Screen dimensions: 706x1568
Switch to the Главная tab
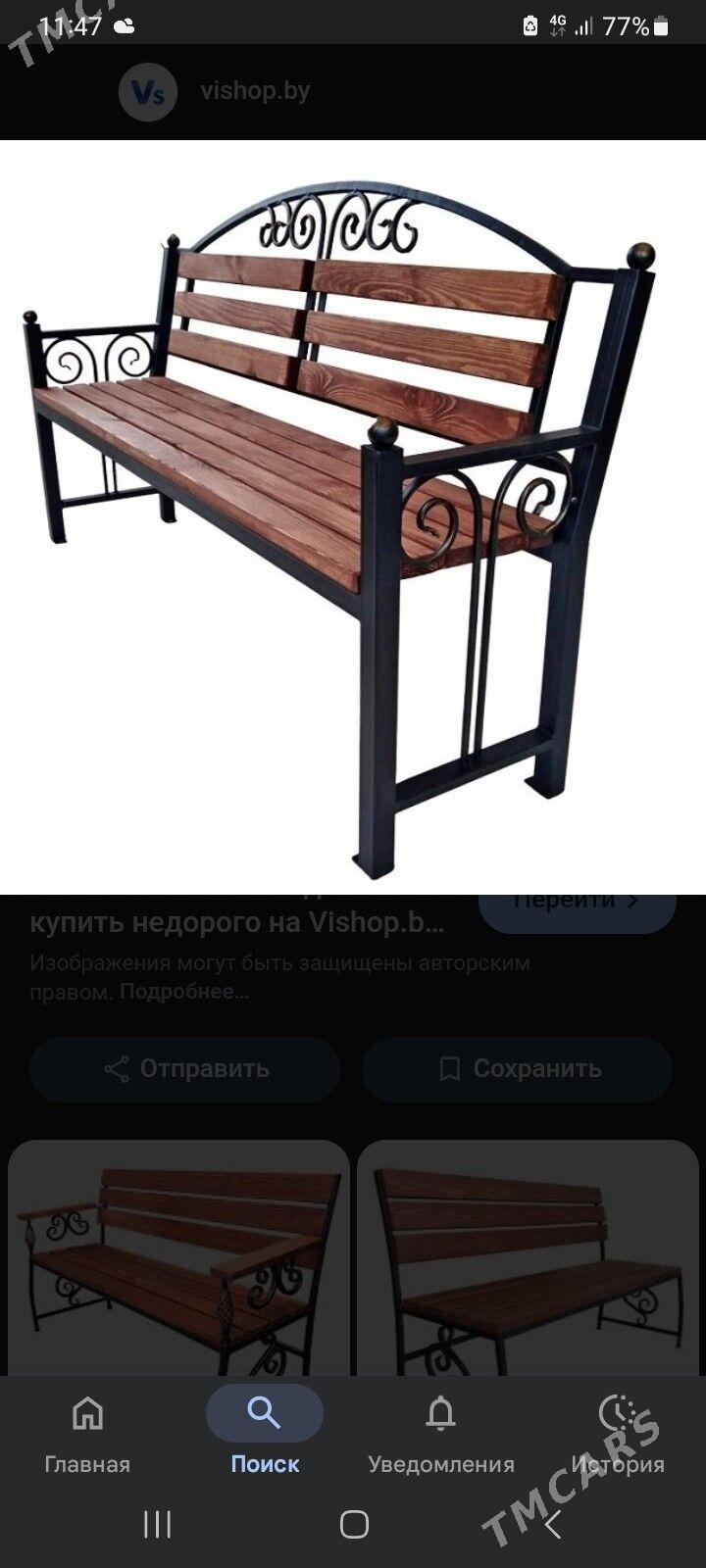click(x=87, y=1434)
